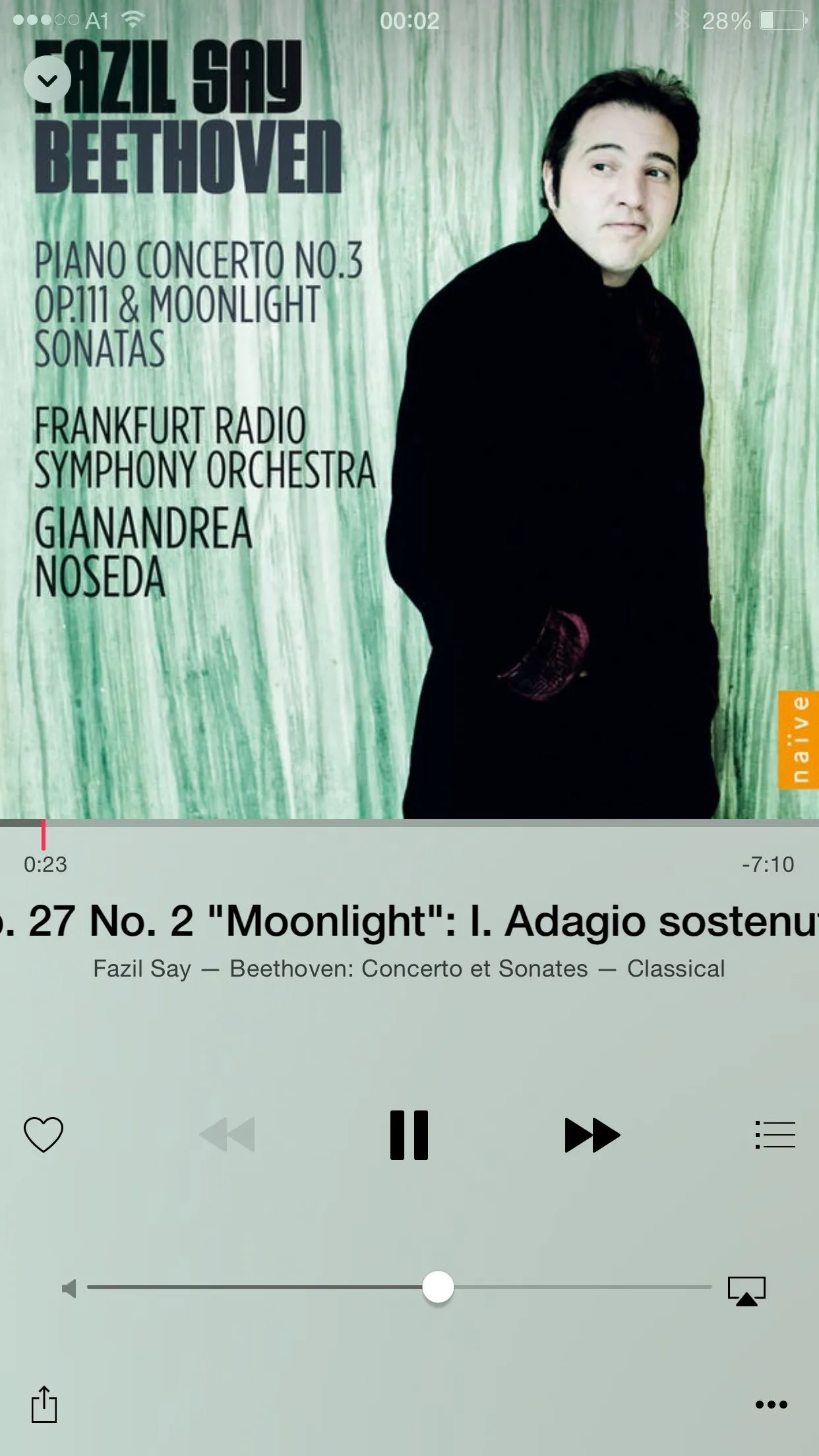Open the three-dot more options menu

point(771,1404)
